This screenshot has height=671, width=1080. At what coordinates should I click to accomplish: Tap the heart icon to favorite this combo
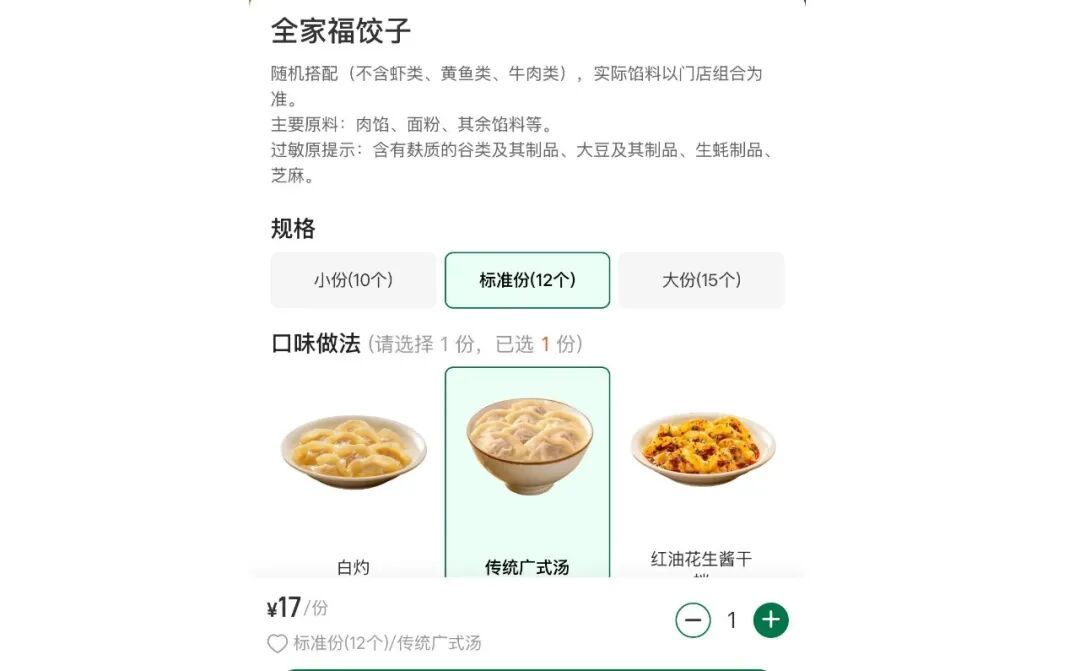coord(277,643)
